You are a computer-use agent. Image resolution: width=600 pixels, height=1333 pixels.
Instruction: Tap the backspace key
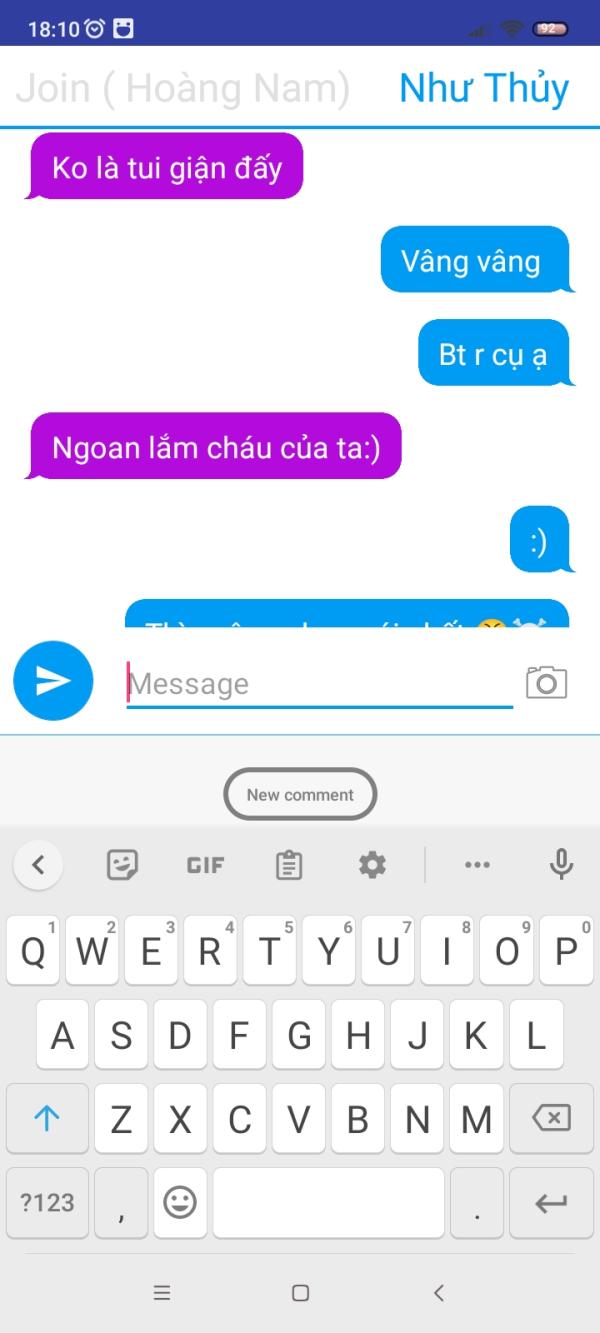click(551, 1118)
